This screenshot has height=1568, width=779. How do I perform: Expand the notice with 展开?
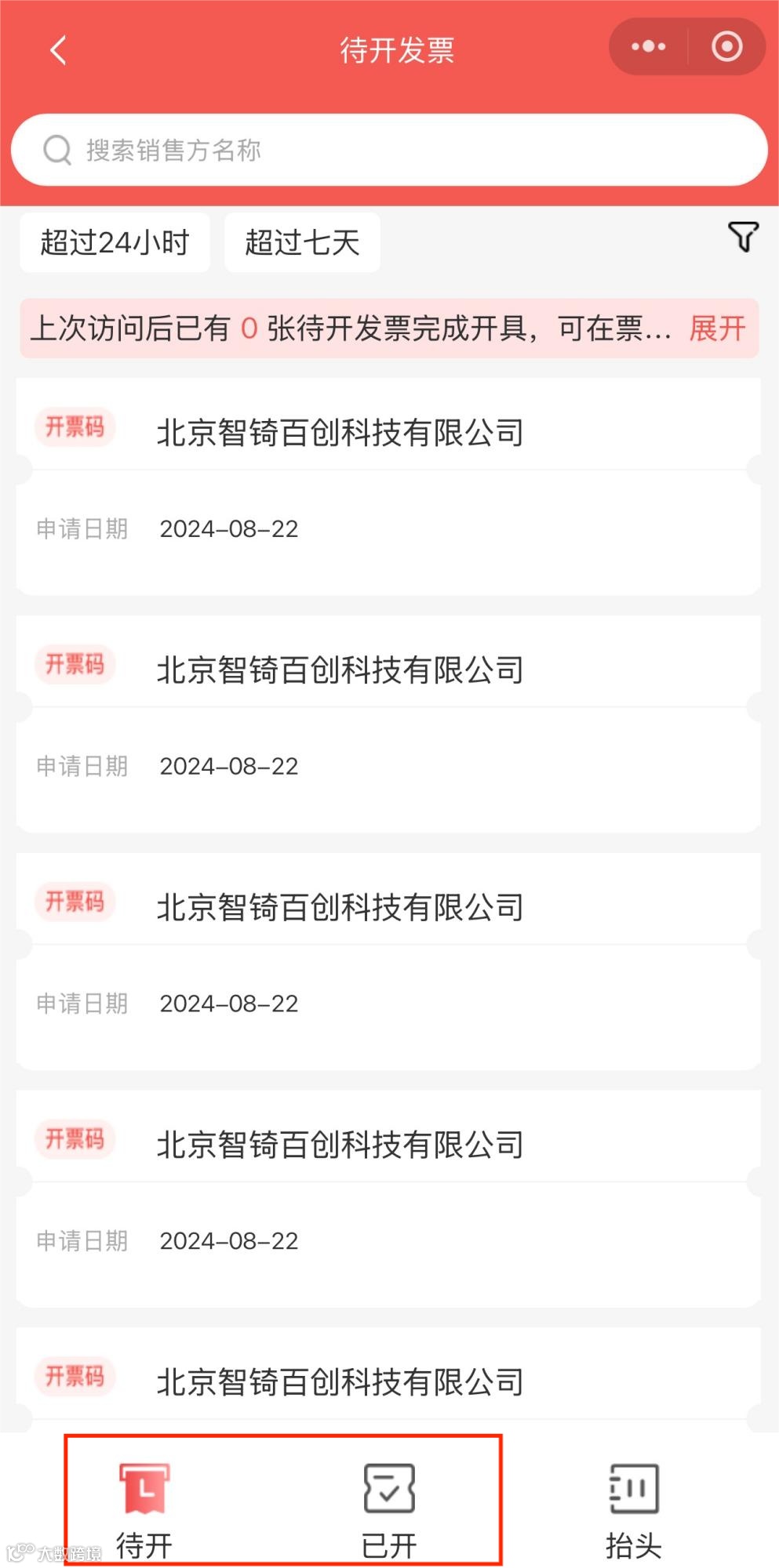717,328
